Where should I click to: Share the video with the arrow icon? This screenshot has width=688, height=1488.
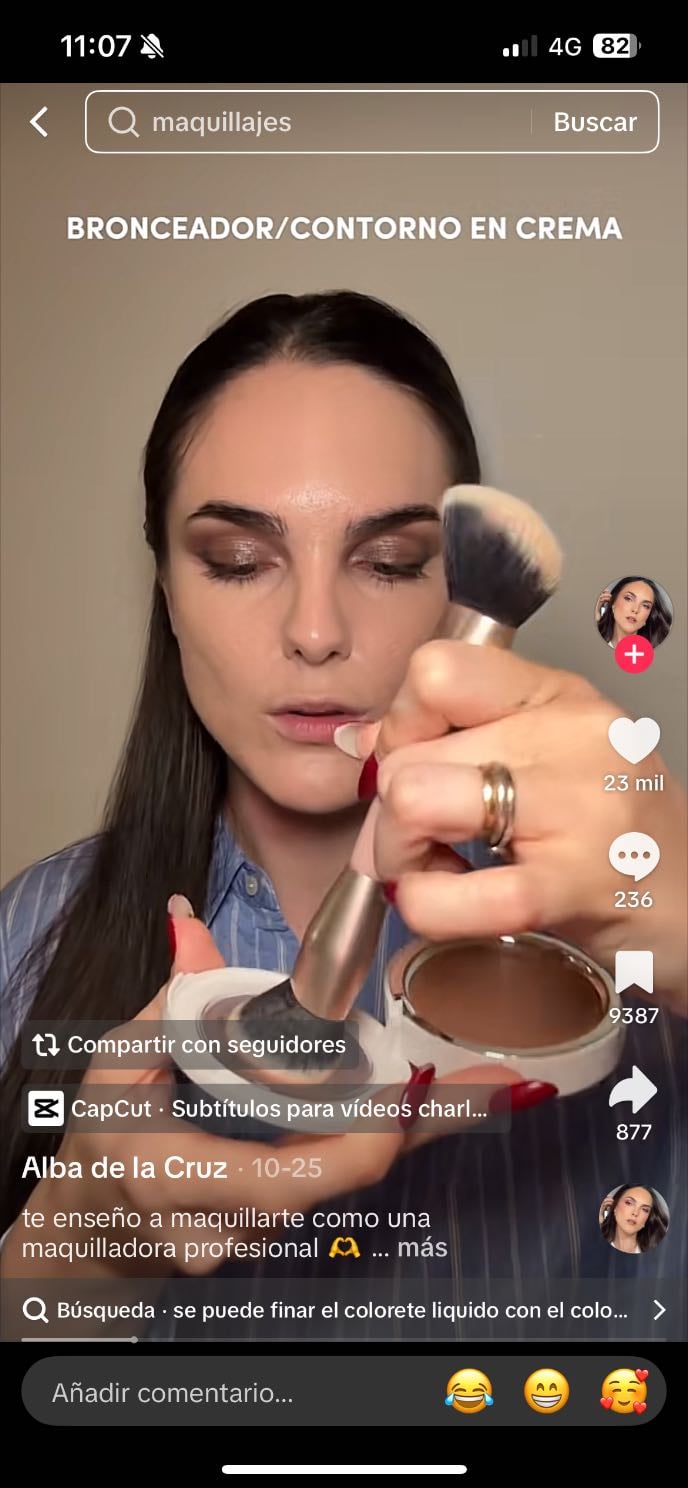point(634,1090)
